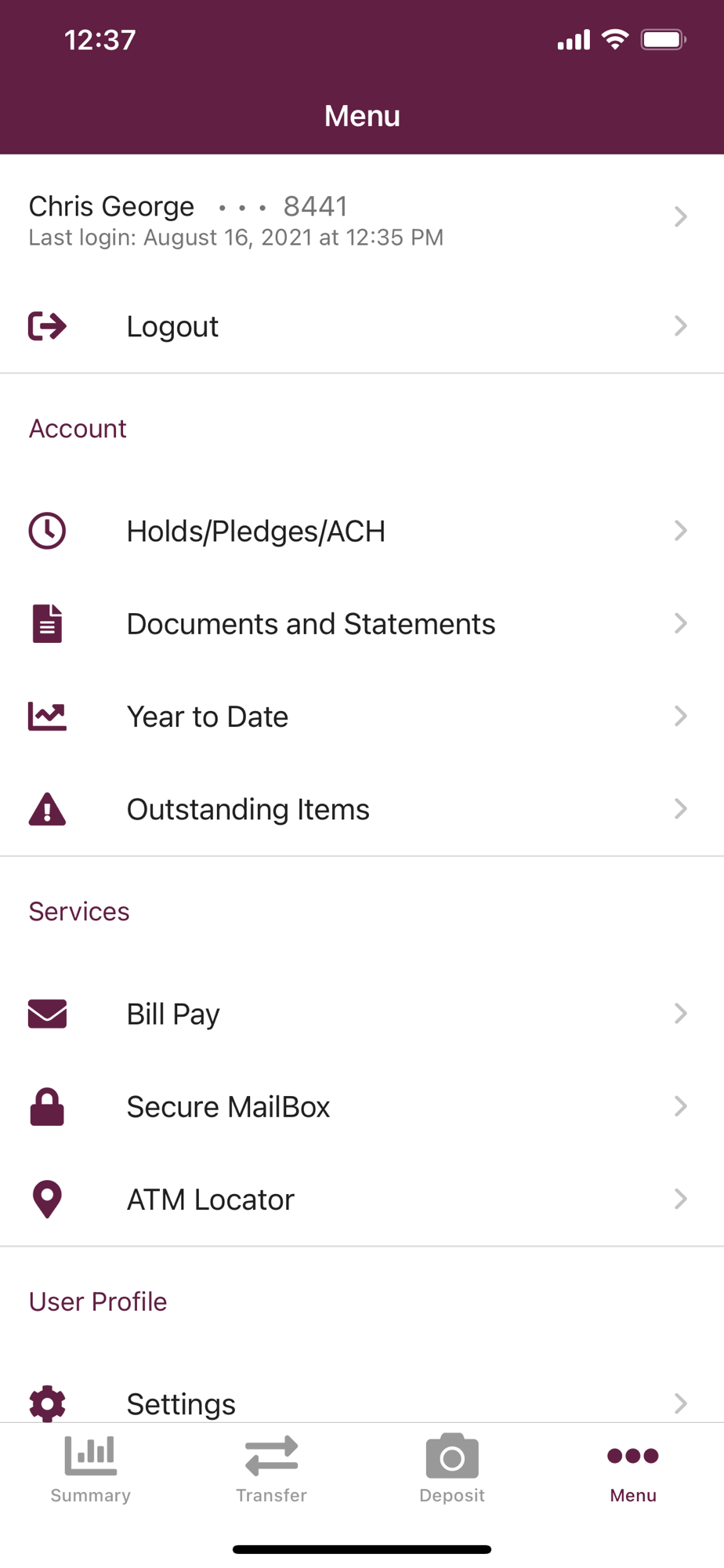Open Bill Pay service
724x1568 pixels.
coord(362,1014)
